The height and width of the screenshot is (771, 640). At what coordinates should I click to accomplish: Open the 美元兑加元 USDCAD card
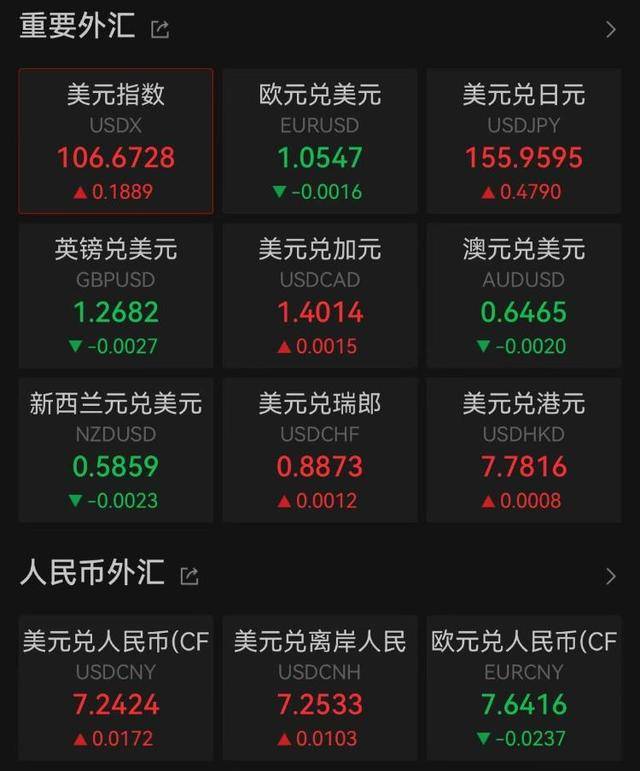click(x=320, y=295)
